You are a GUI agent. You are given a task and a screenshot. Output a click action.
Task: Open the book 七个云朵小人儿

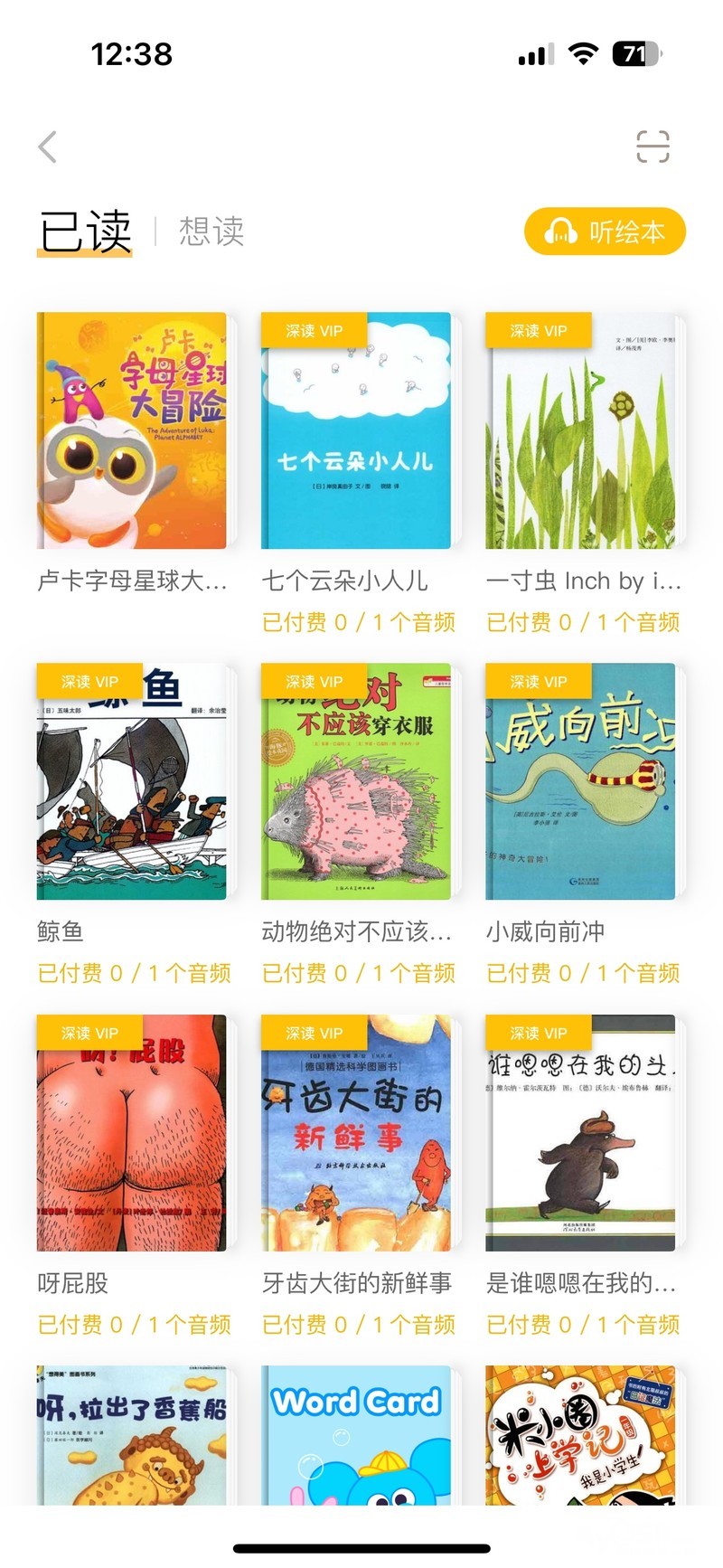(x=356, y=430)
